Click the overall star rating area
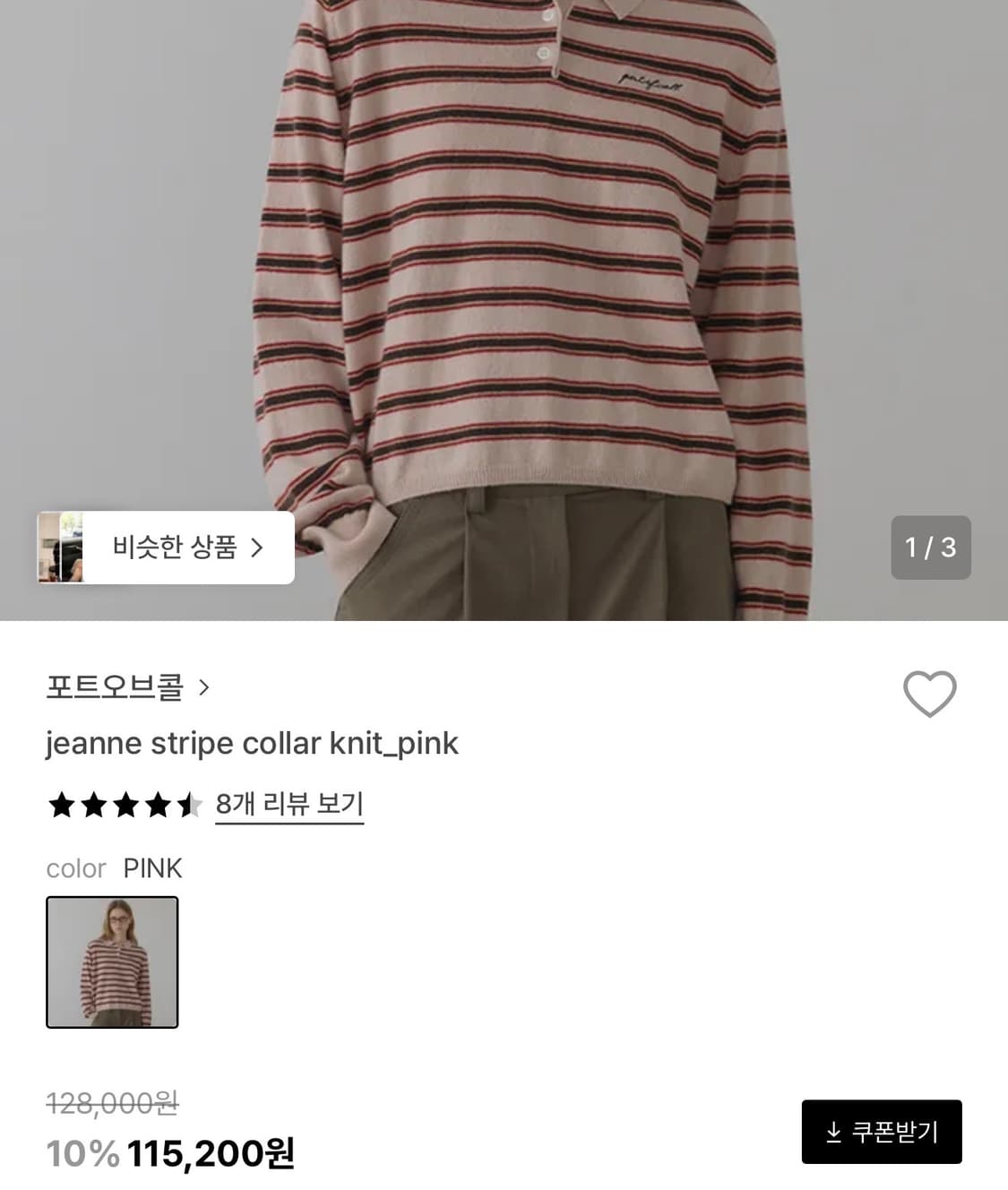 pyautogui.click(x=125, y=806)
